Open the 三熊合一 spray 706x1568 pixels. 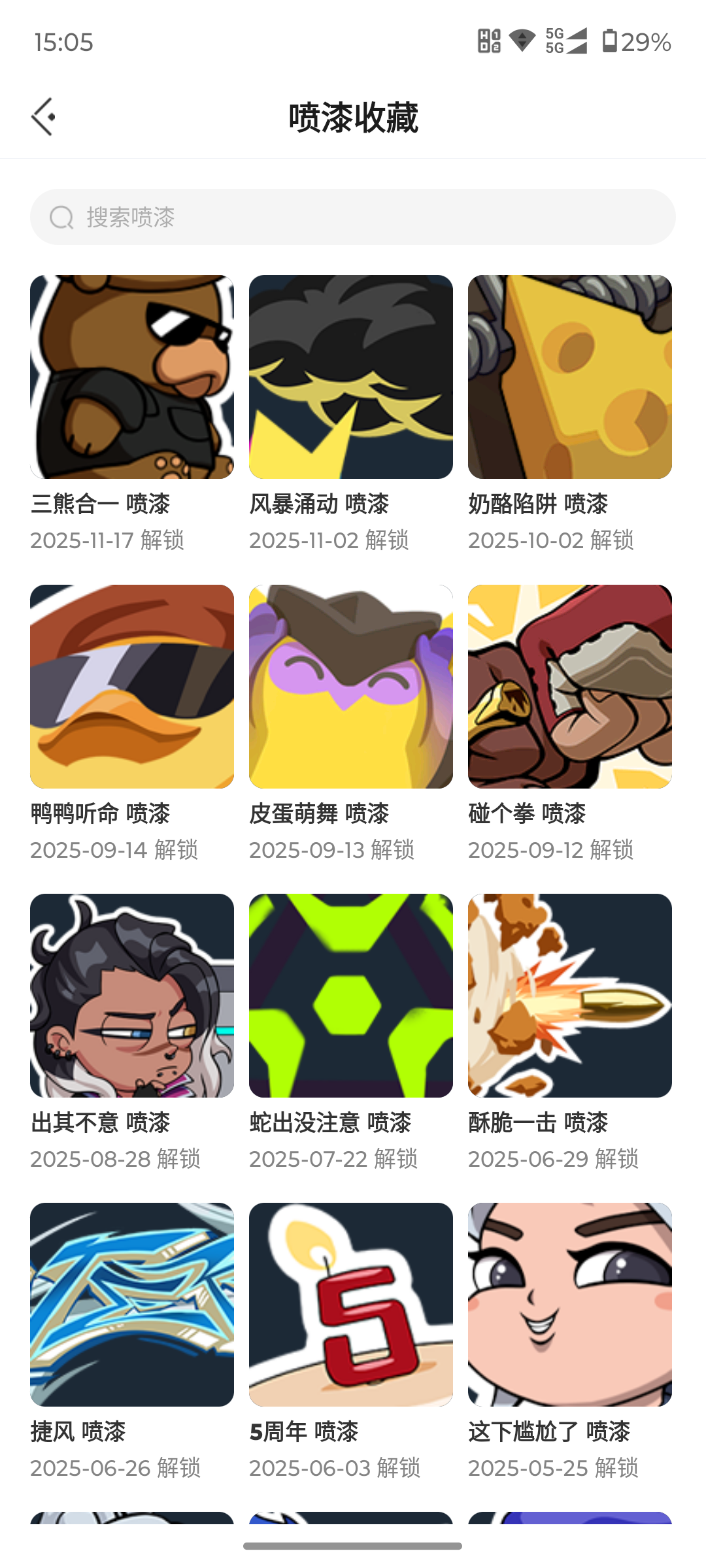132,377
